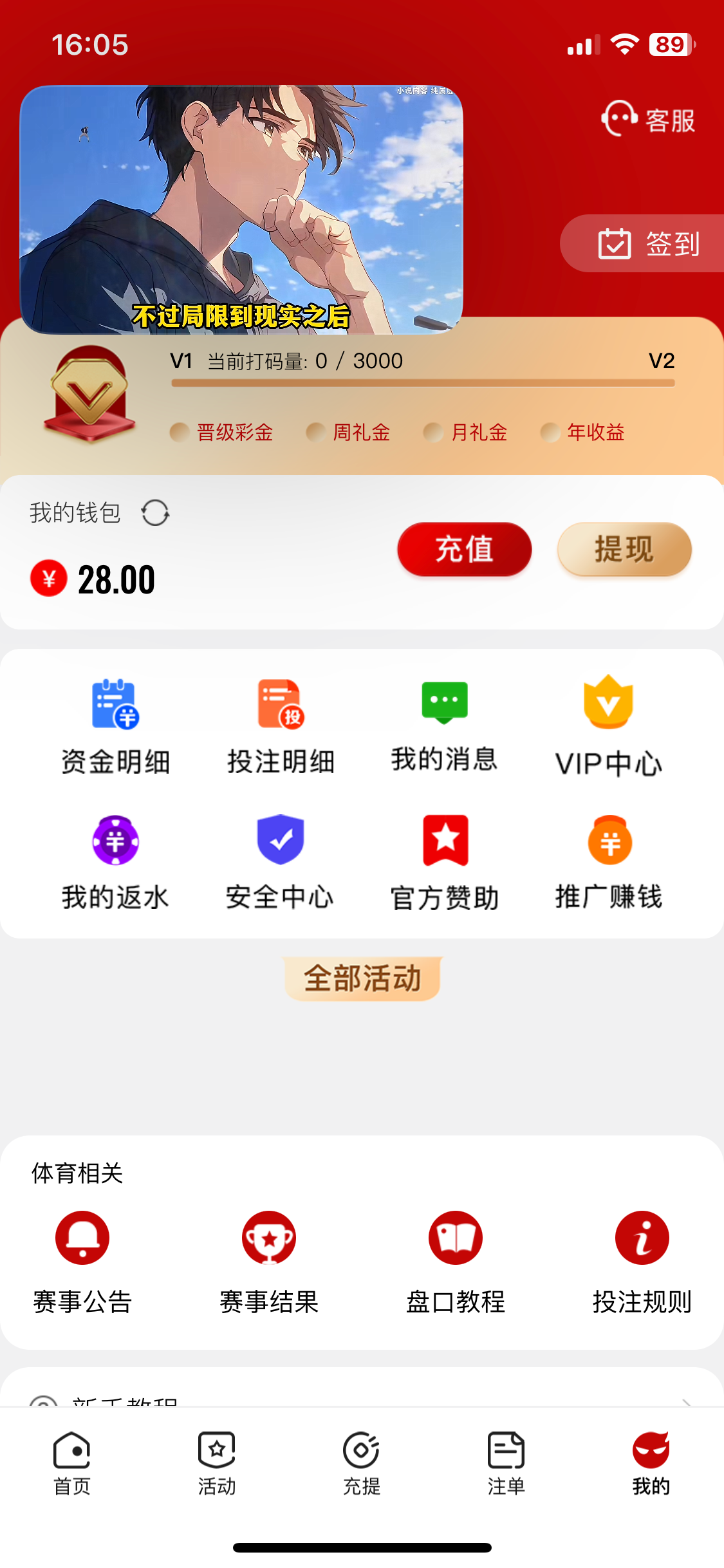
Task: Tap 充值 to recharge
Action: pos(464,549)
